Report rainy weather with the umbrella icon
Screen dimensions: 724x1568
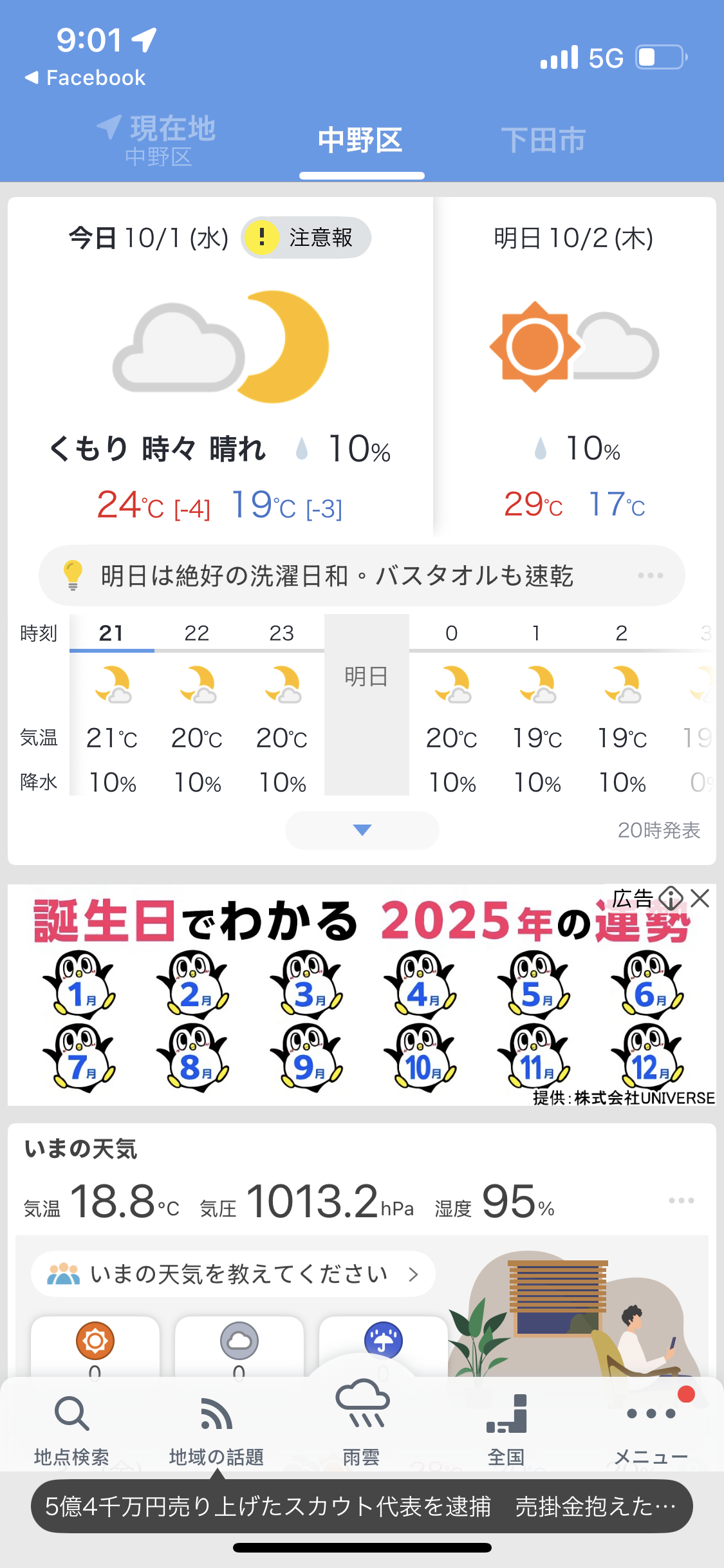pos(384,1340)
